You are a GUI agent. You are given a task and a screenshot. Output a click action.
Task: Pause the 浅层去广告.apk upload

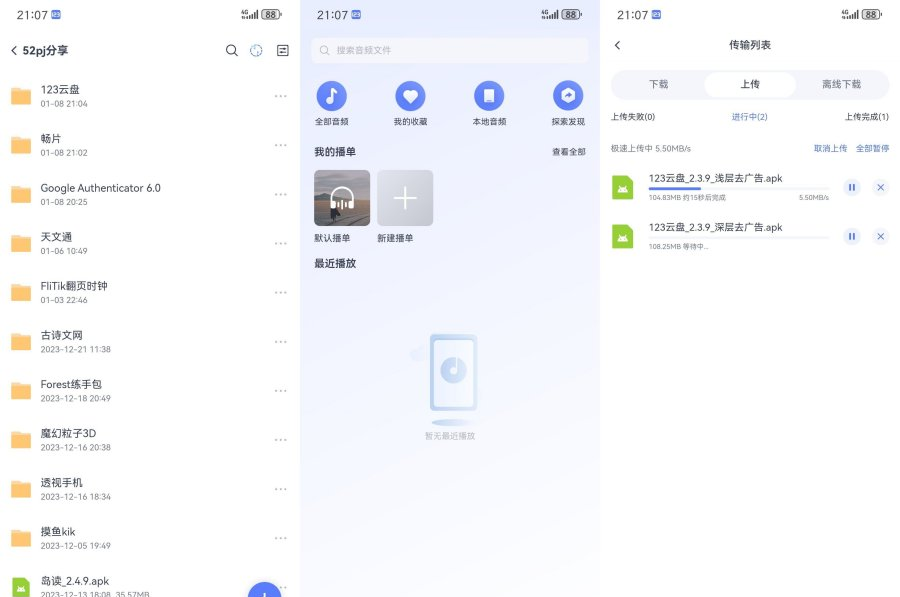coord(851,187)
